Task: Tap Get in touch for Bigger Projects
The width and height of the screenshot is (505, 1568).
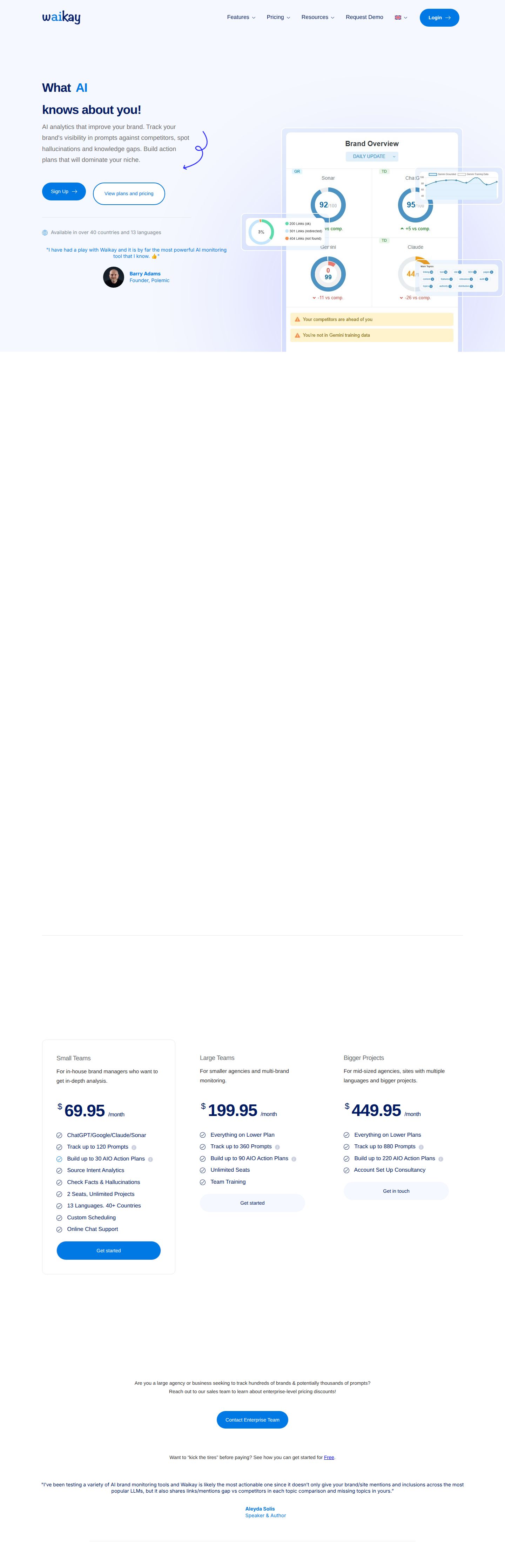Action: pyautogui.click(x=396, y=1191)
